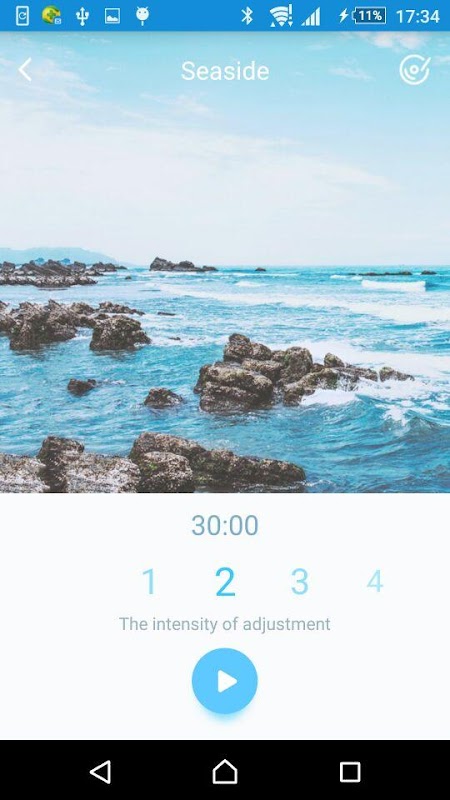Go back using the top-left arrow
The height and width of the screenshot is (800, 450).
pyautogui.click(x=24, y=69)
